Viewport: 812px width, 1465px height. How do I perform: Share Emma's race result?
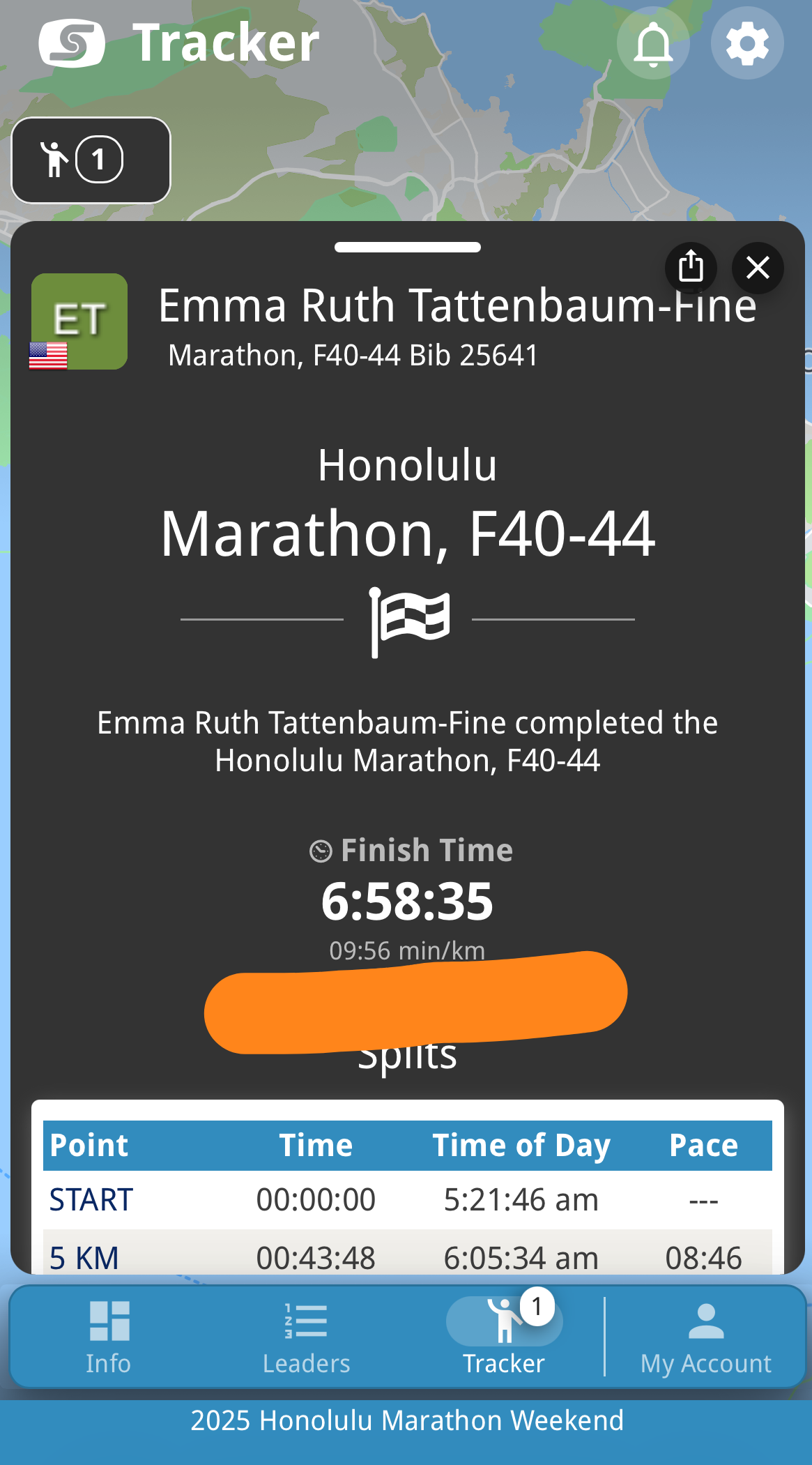(691, 268)
